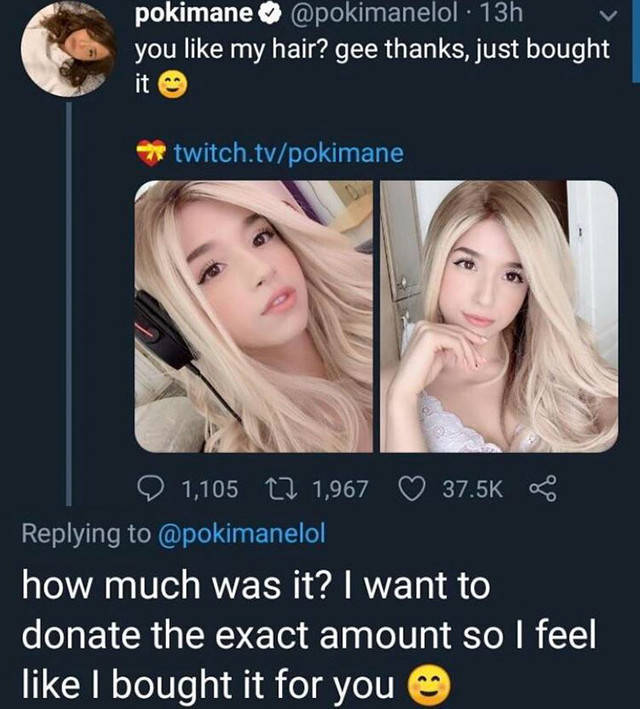Viewport: 640px width, 709px height.
Task: Share pokimane's tweet
Action: [539, 488]
